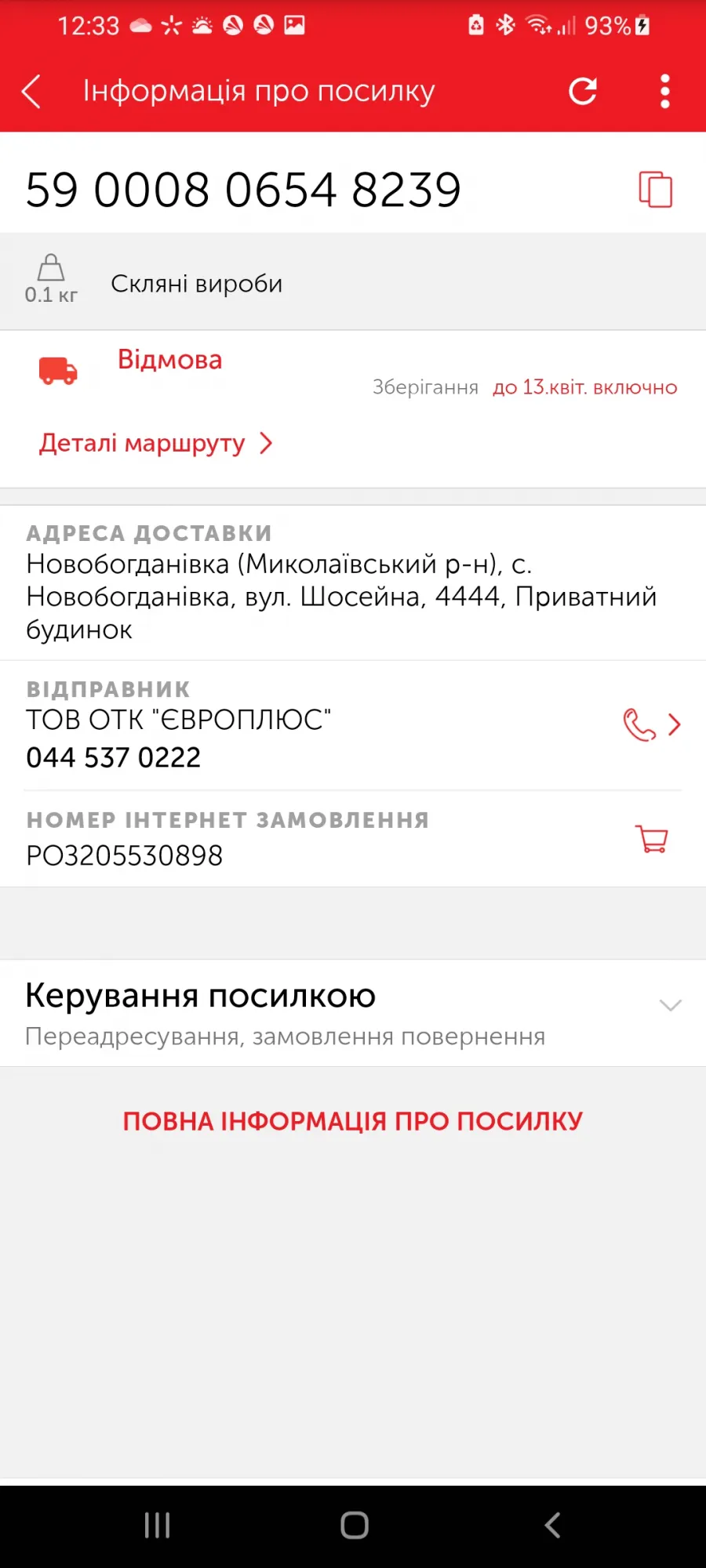Copy the tracking number 59 0008 0654 8239
Viewport: 706px width, 1568px height.
[x=656, y=189]
